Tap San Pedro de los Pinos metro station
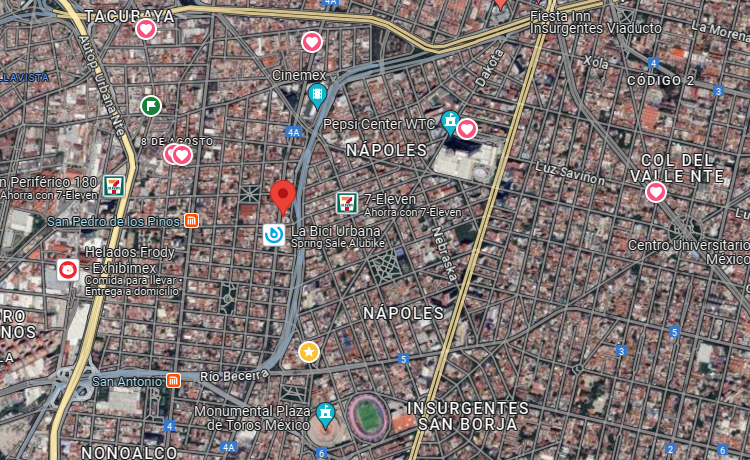 (x=191, y=220)
